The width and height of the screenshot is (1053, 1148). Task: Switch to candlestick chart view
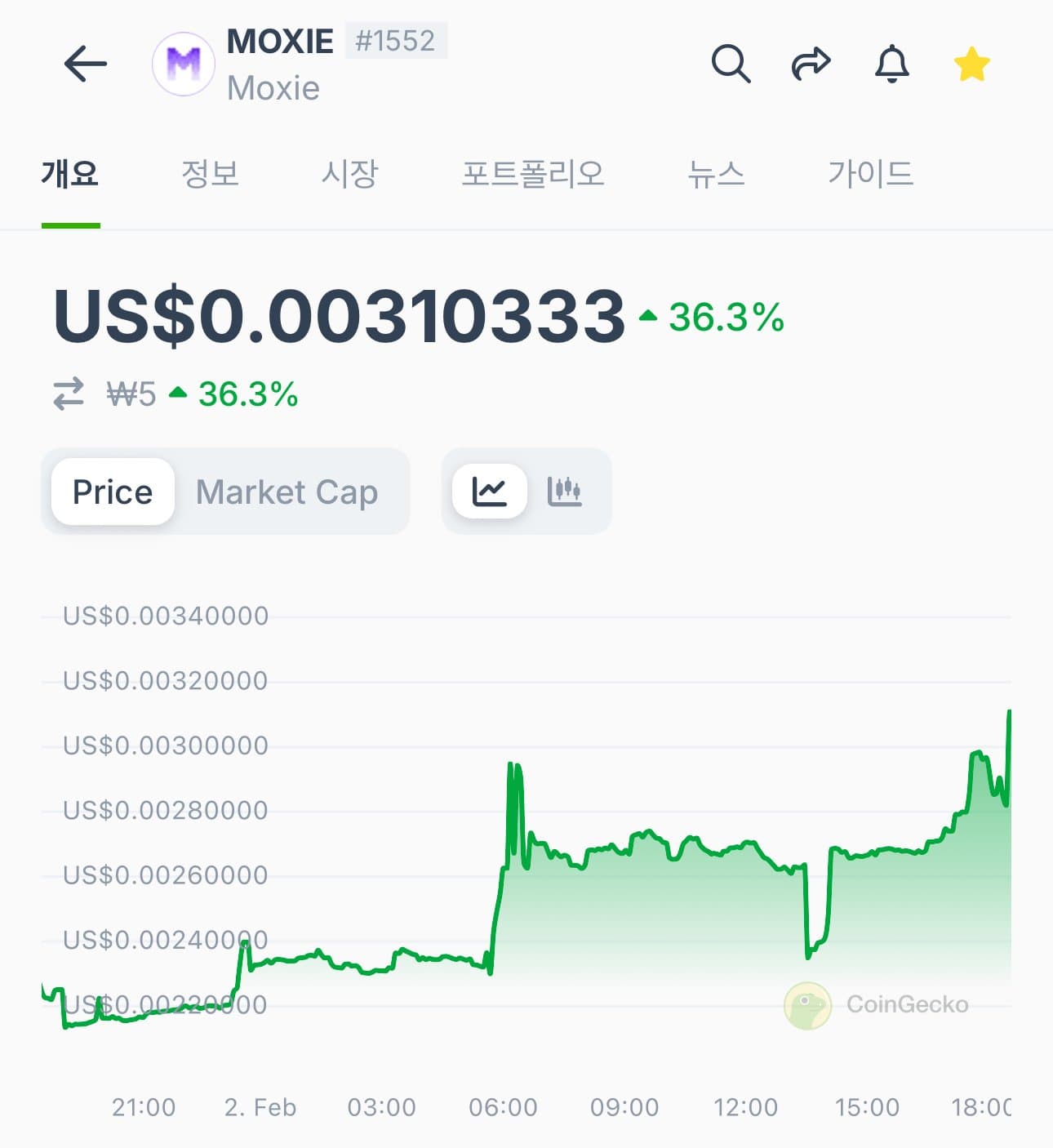tap(564, 491)
